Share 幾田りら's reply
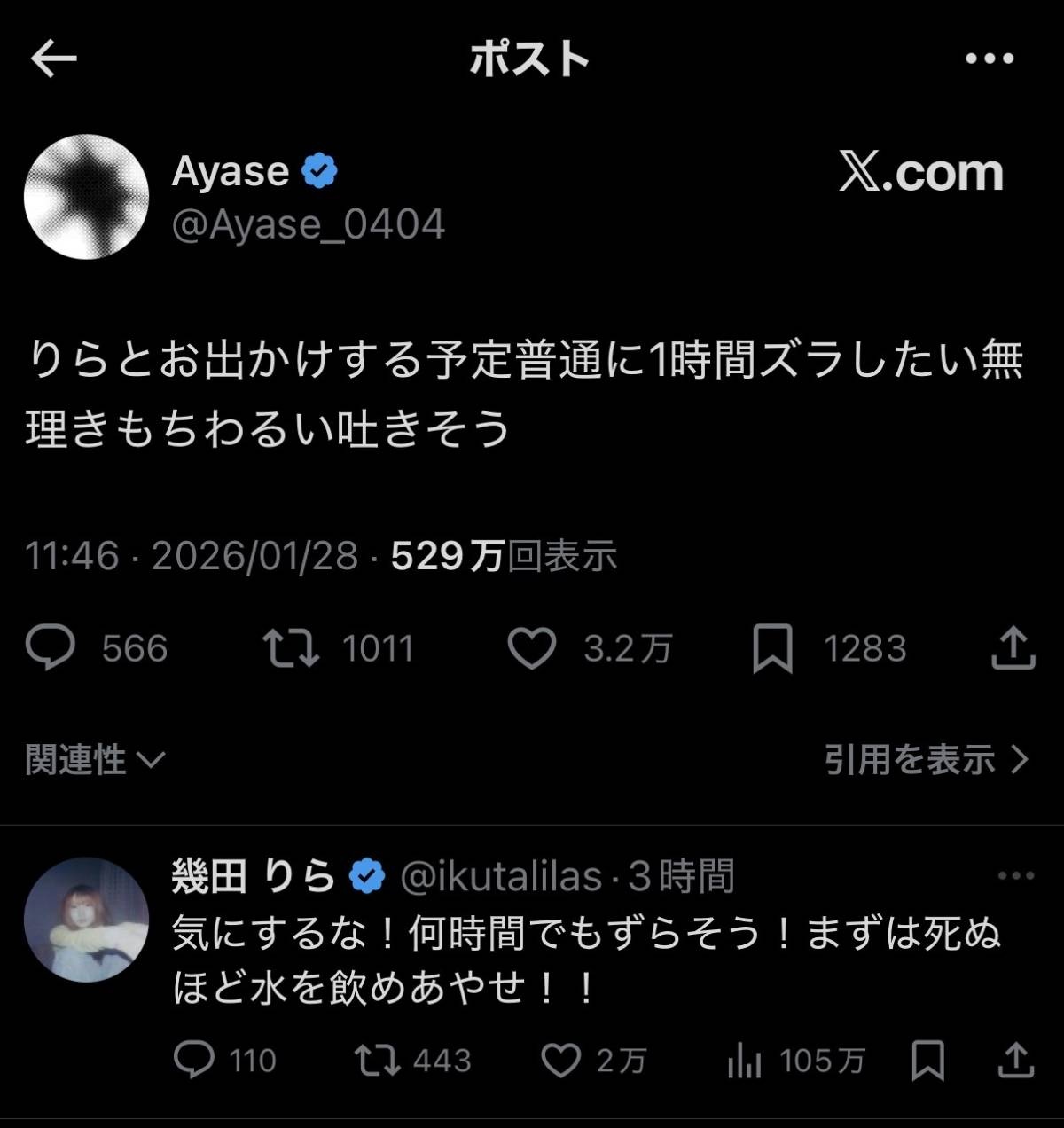Image resolution: width=1064 pixels, height=1128 pixels. (1015, 1060)
